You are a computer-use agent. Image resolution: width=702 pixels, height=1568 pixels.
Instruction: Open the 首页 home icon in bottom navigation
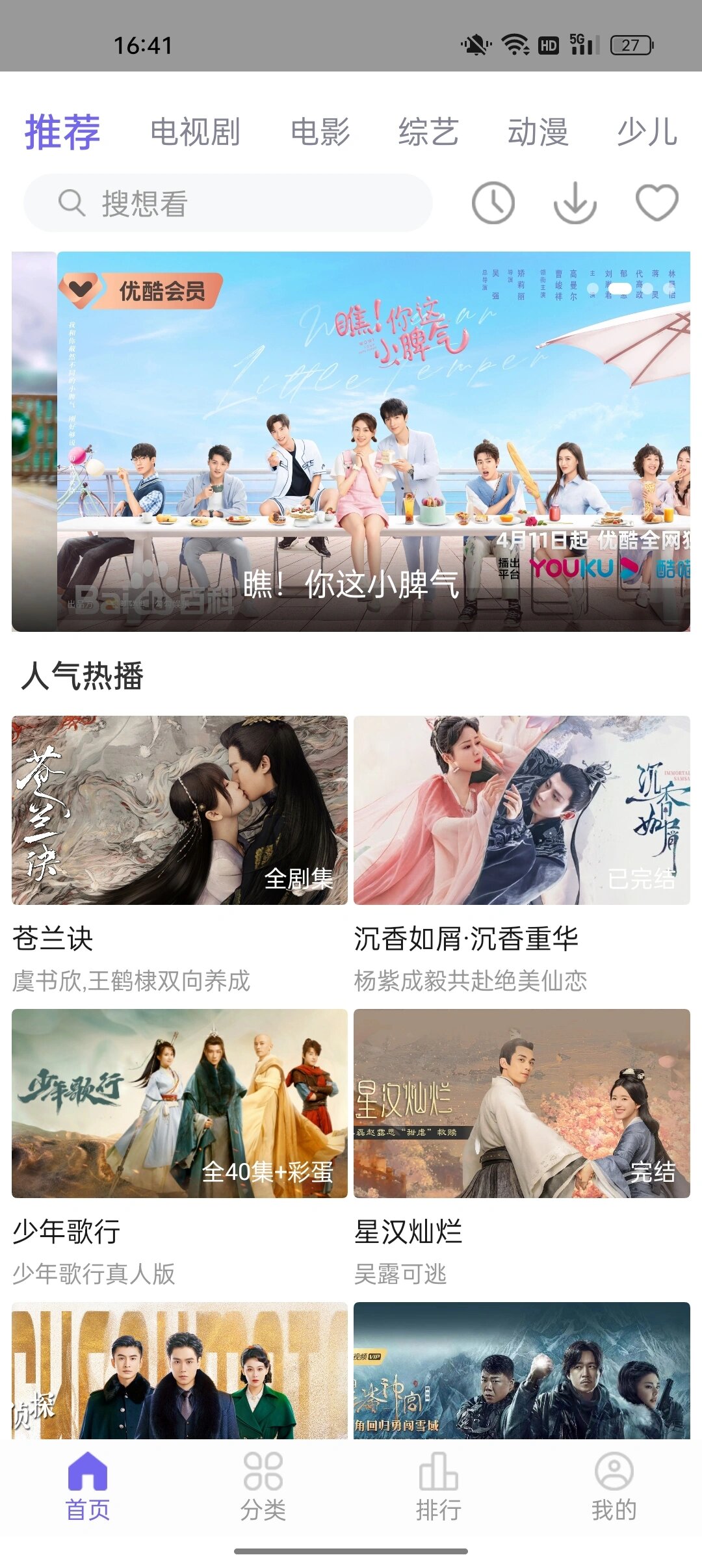88,1474
